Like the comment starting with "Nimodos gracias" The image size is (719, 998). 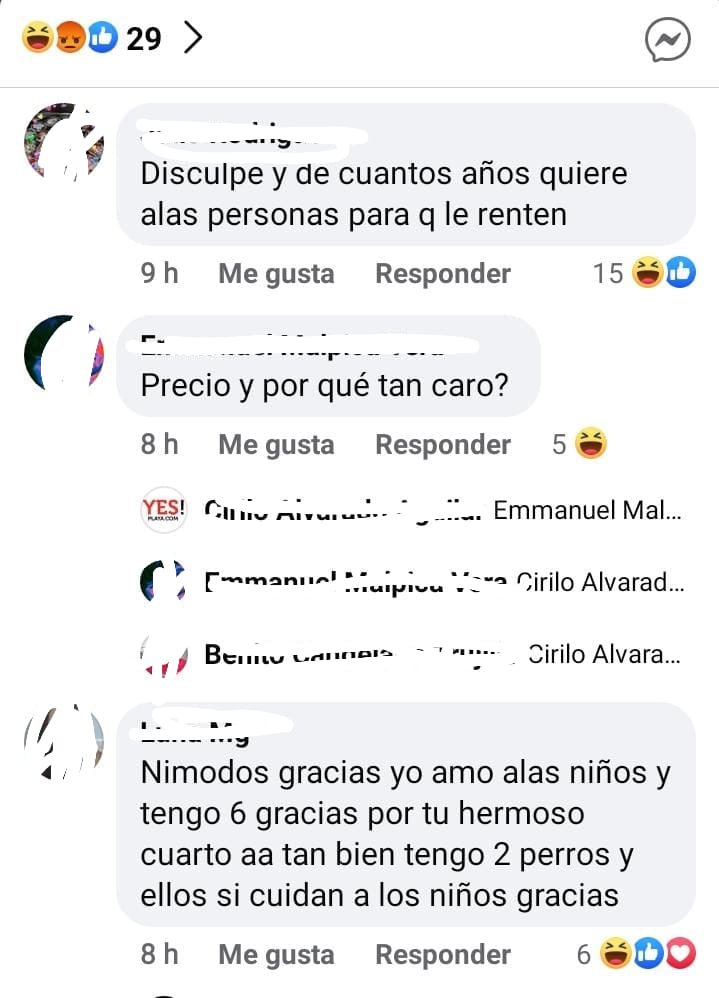[276, 954]
